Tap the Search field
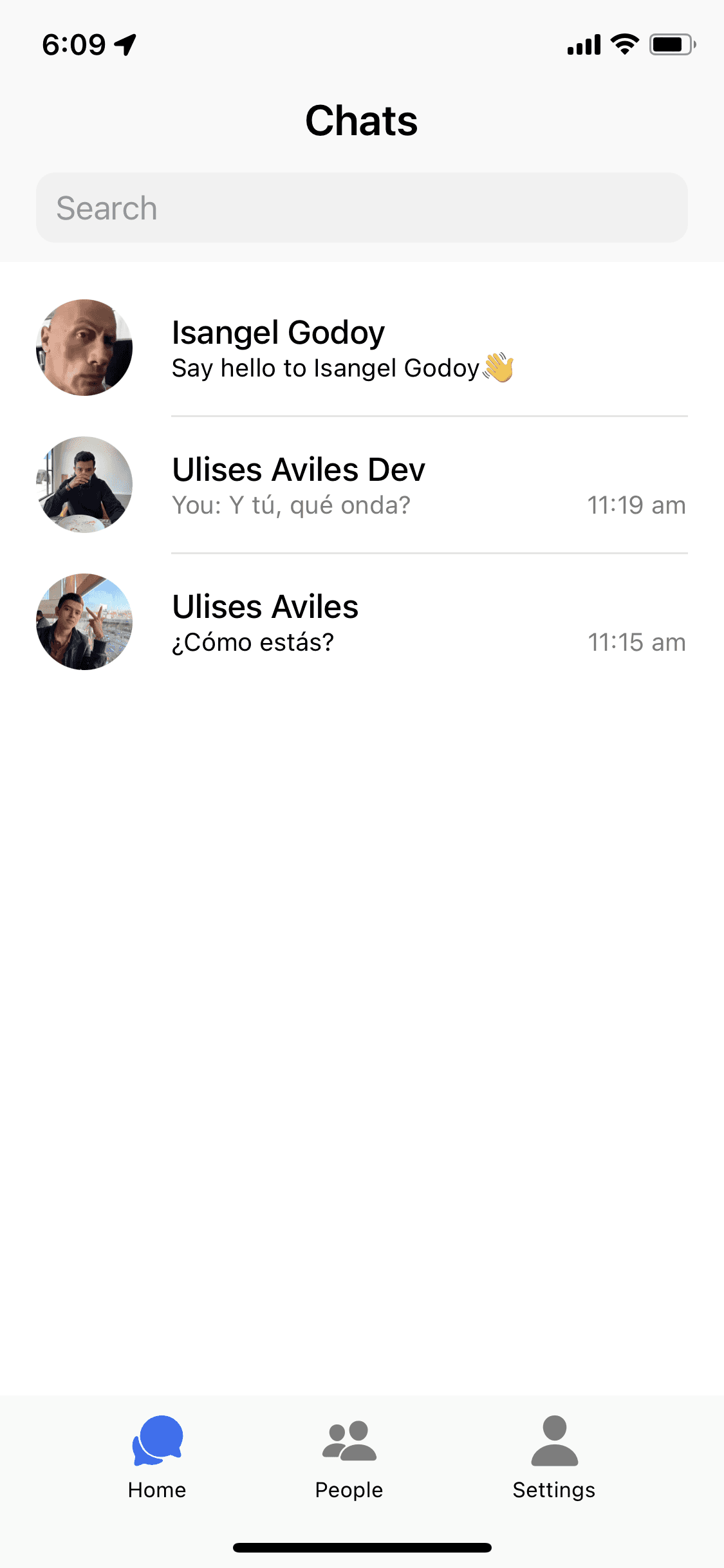The width and height of the screenshot is (724, 1568). [362, 208]
